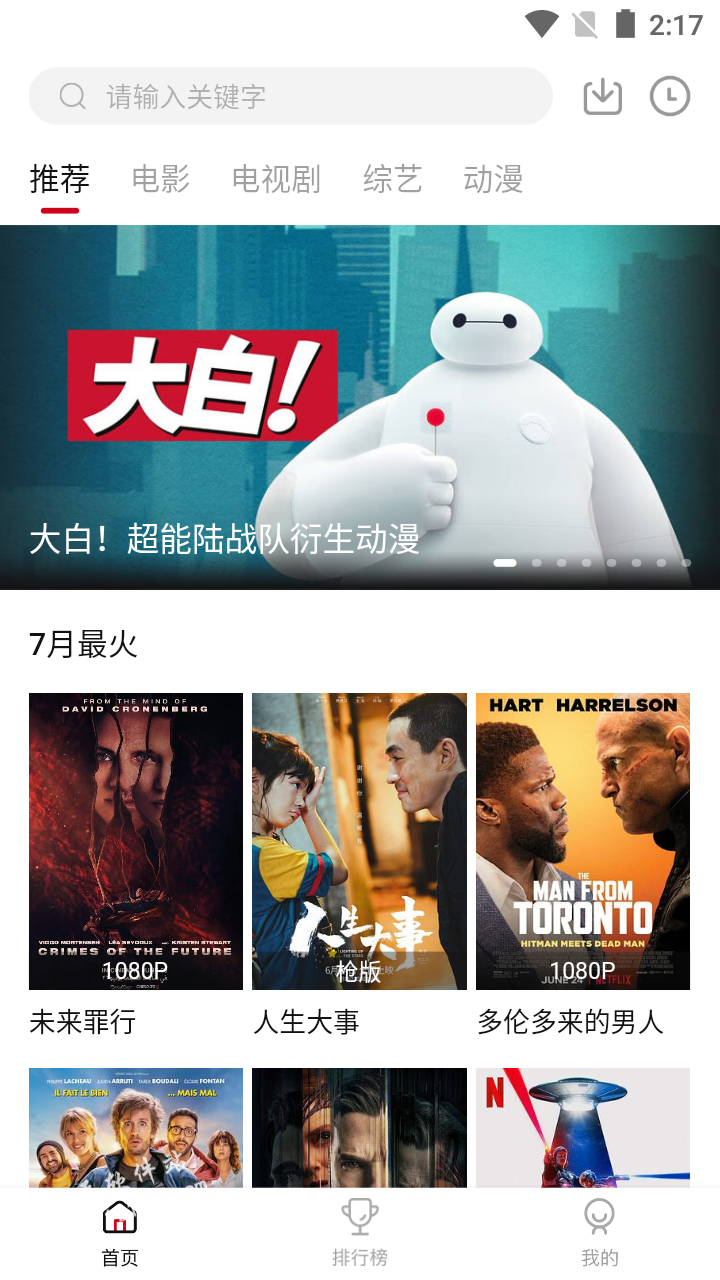Open the downloads icon

602,96
